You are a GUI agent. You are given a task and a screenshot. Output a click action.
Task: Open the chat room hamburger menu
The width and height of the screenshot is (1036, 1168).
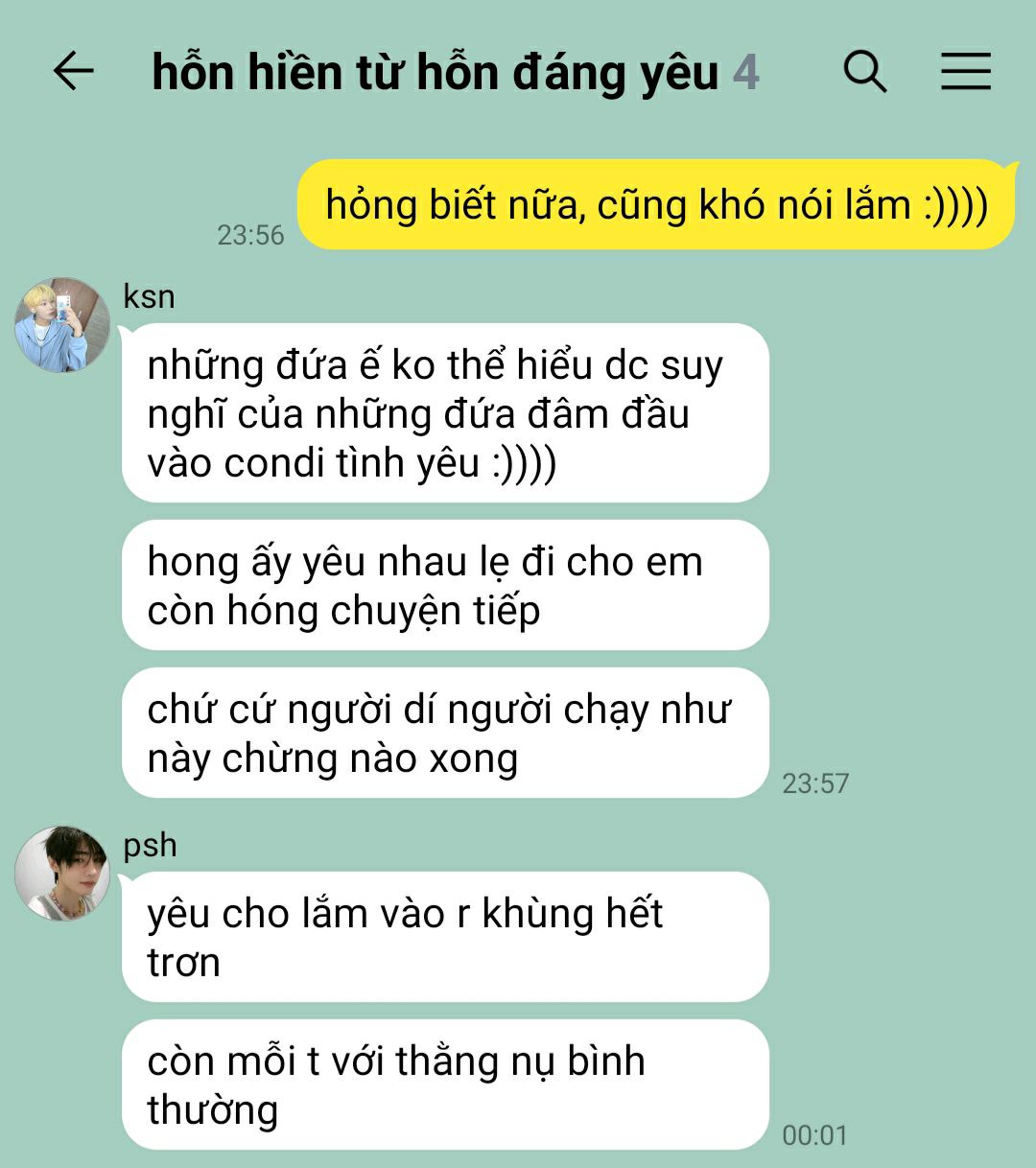[965, 72]
